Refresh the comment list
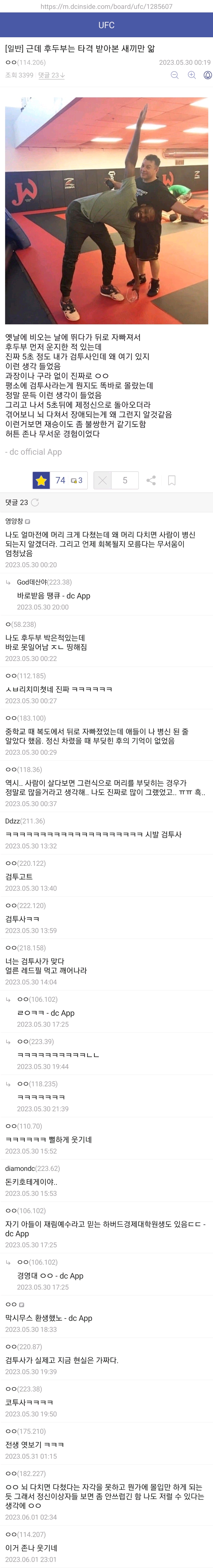 pos(35,503)
